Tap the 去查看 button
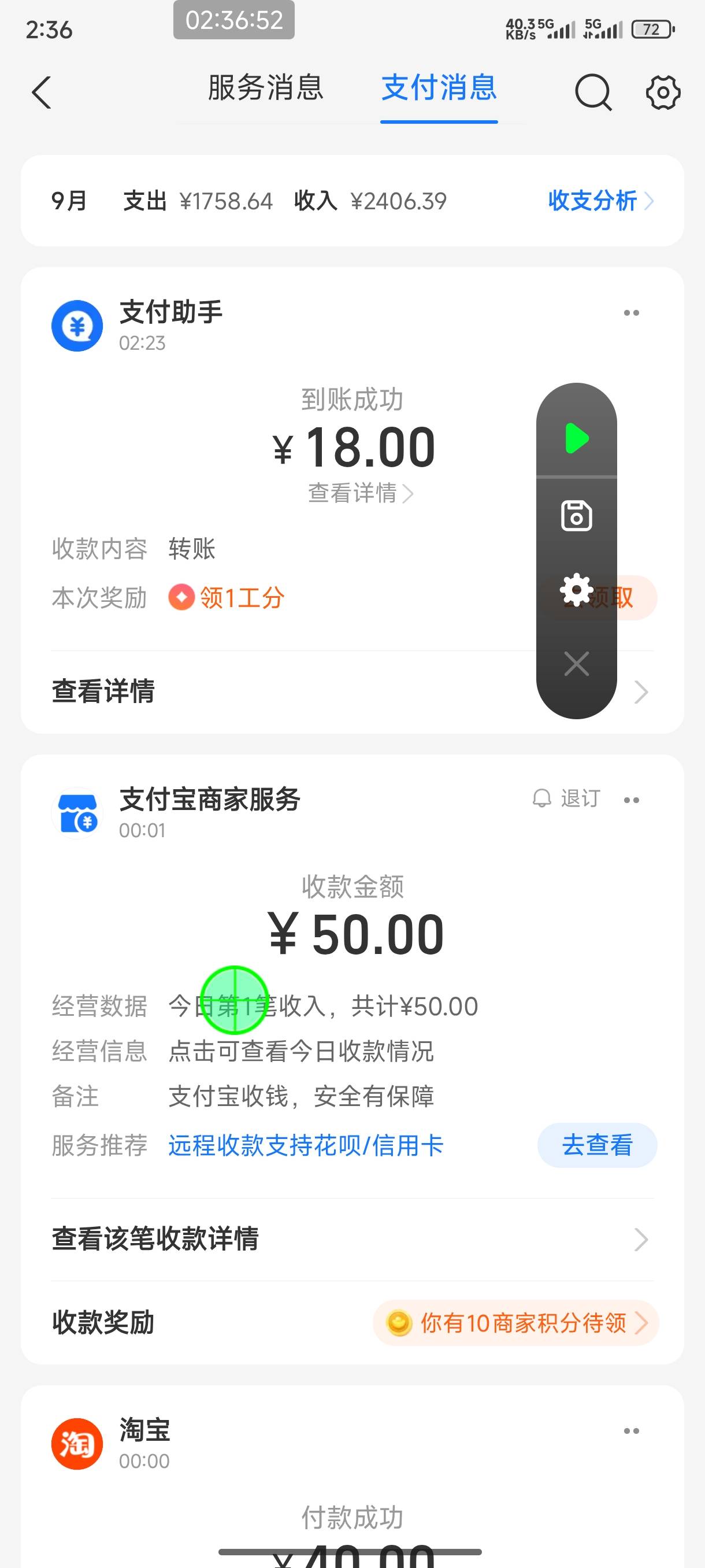The width and height of the screenshot is (705, 1568). coord(598,1145)
